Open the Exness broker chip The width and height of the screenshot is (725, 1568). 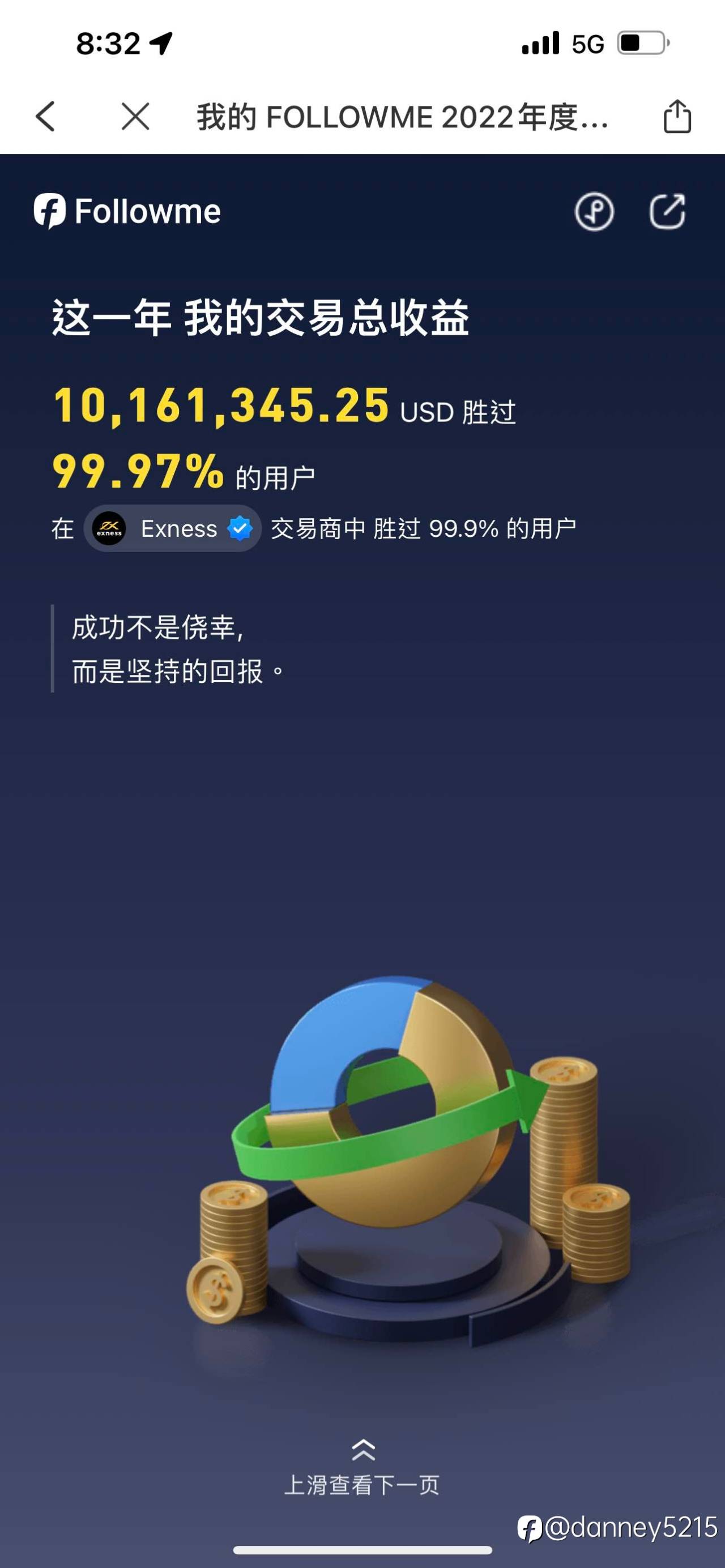(173, 528)
